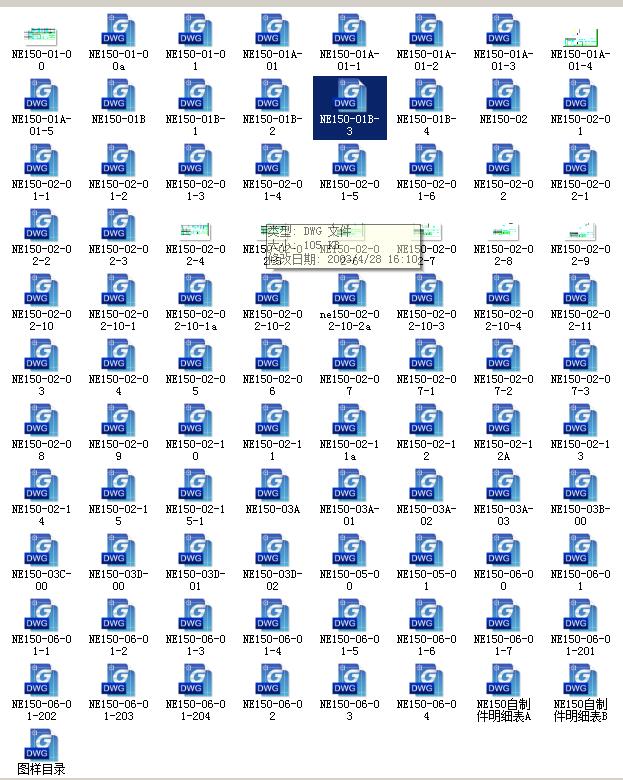
Task: Open NE150自制件明细表A file
Action: click(x=503, y=681)
